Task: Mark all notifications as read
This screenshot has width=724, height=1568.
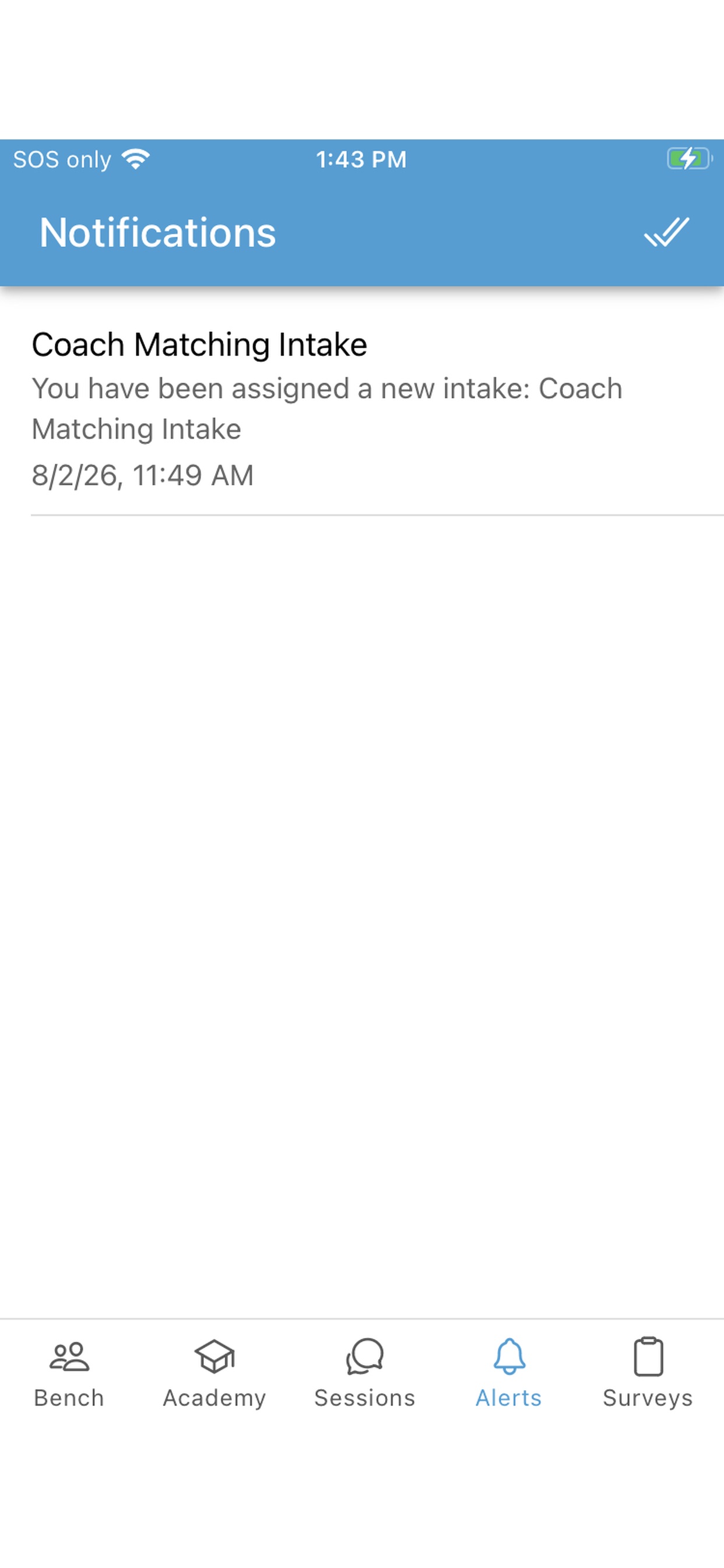Action: [666, 232]
